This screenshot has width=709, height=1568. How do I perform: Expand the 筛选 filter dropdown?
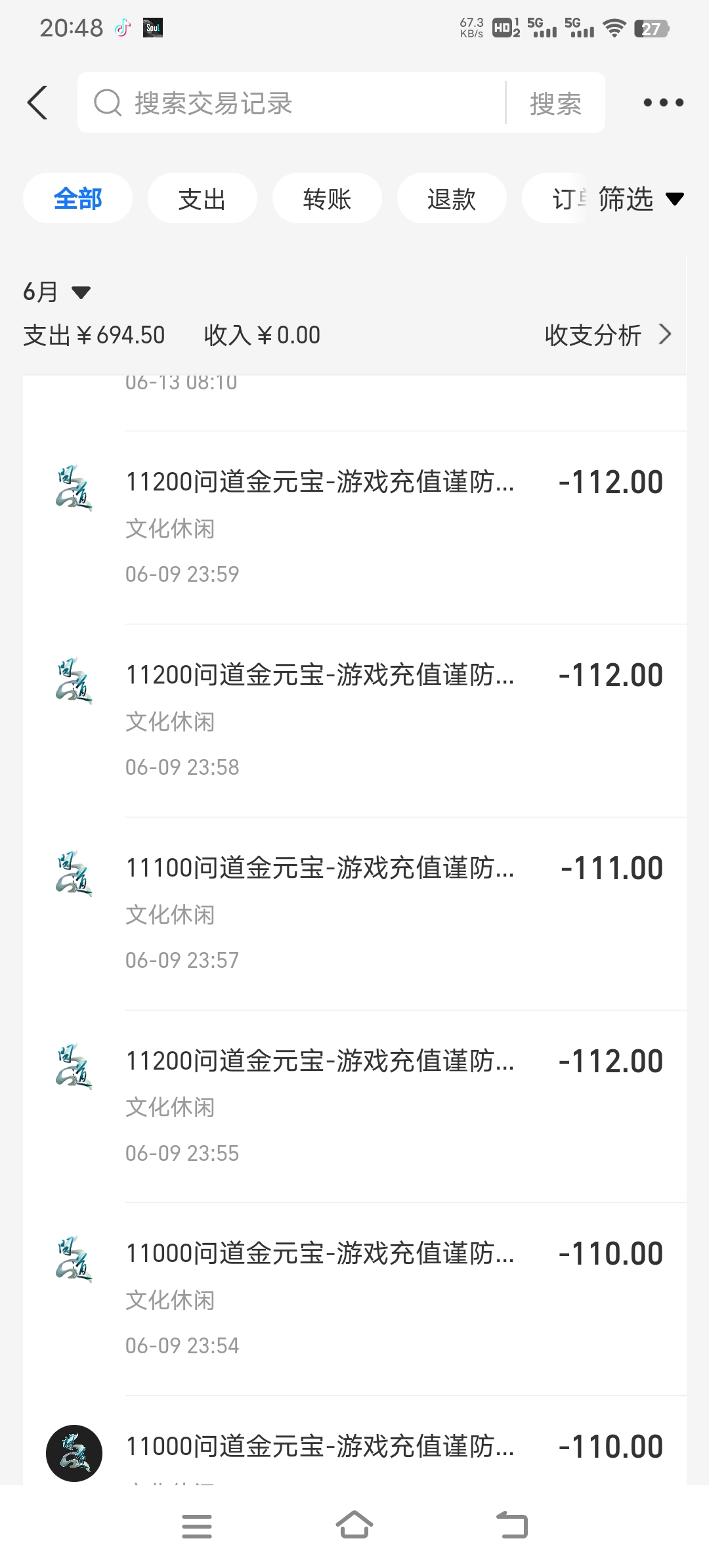pyautogui.click(x=641, y=198)
